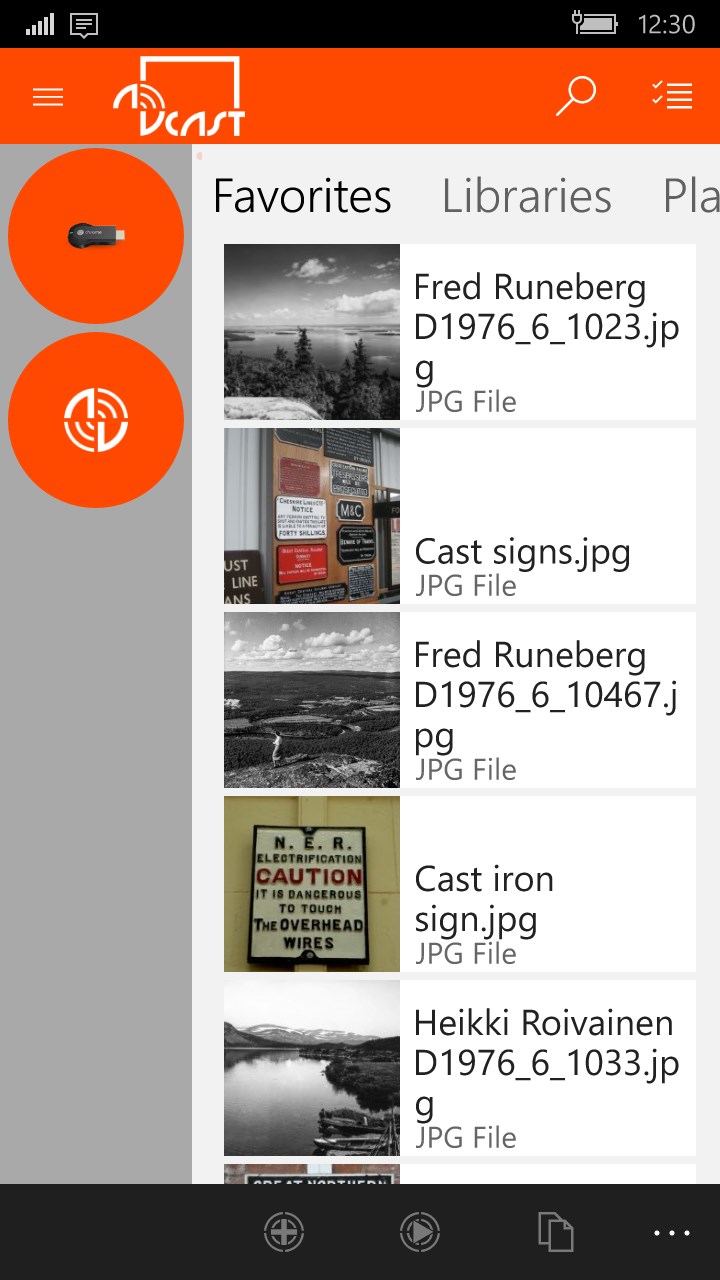Open Heikki Roivainen D1976_6_1033.jpg
The height and width of the screenshot is (1280, 720).
pos(459,1068)
